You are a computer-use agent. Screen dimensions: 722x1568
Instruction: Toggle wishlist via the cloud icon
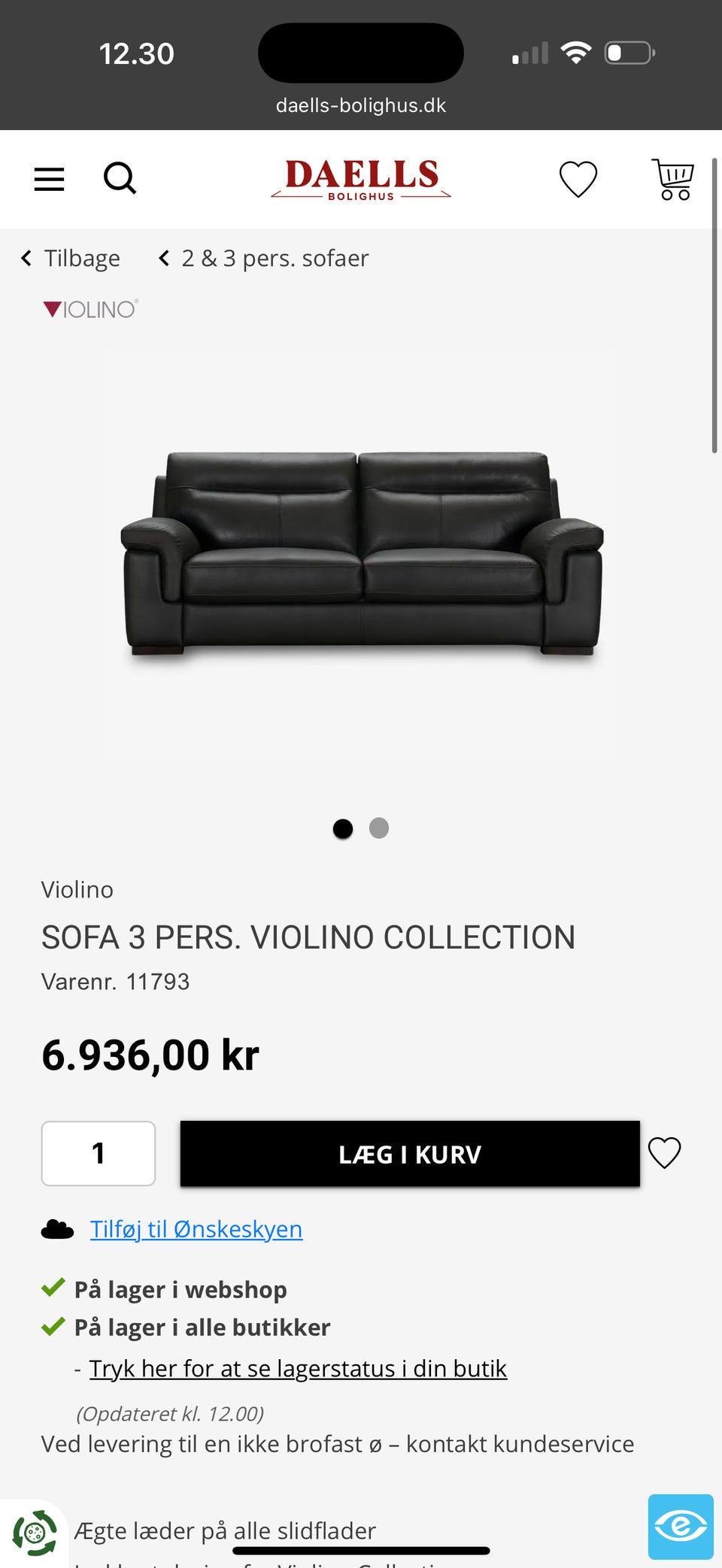click(56, 1228)
